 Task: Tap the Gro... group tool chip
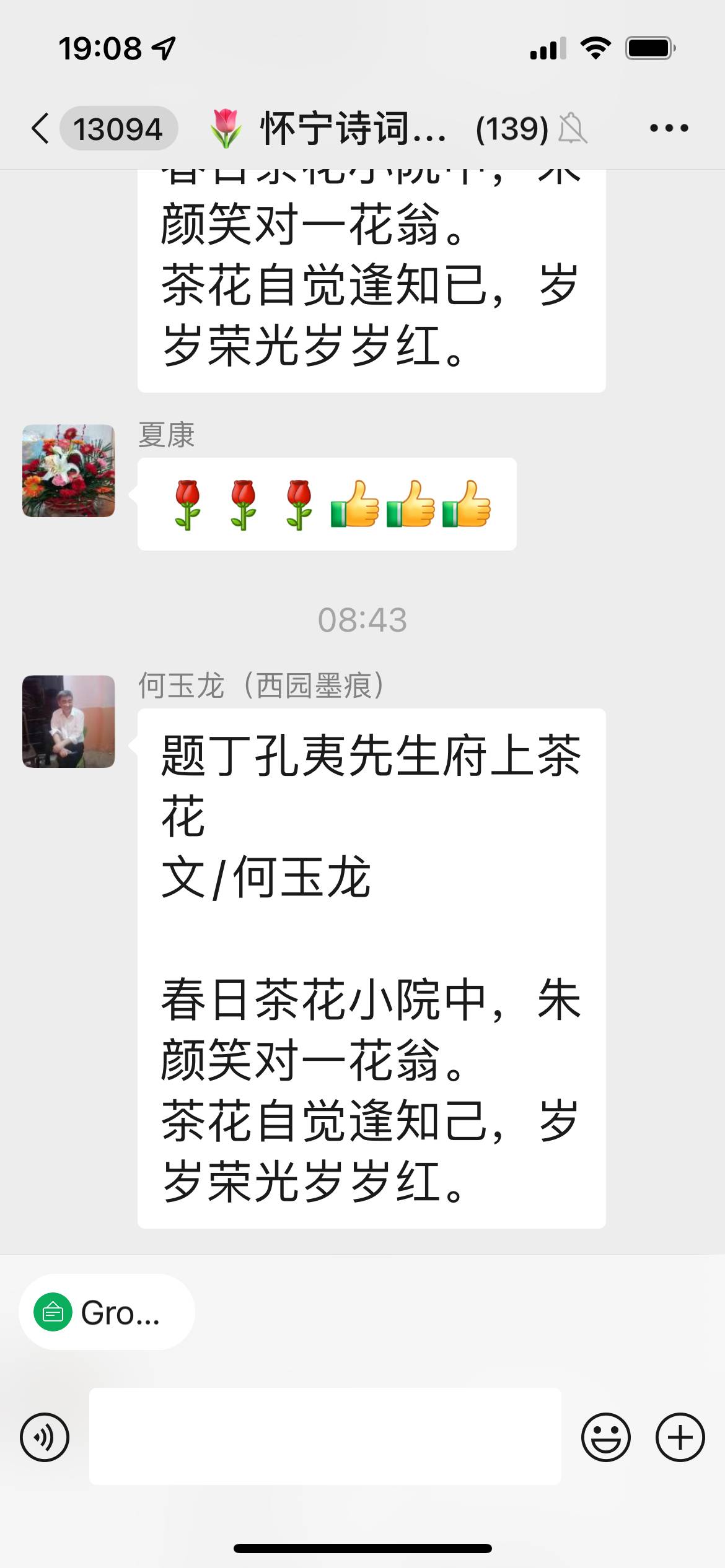point(107,1312)
